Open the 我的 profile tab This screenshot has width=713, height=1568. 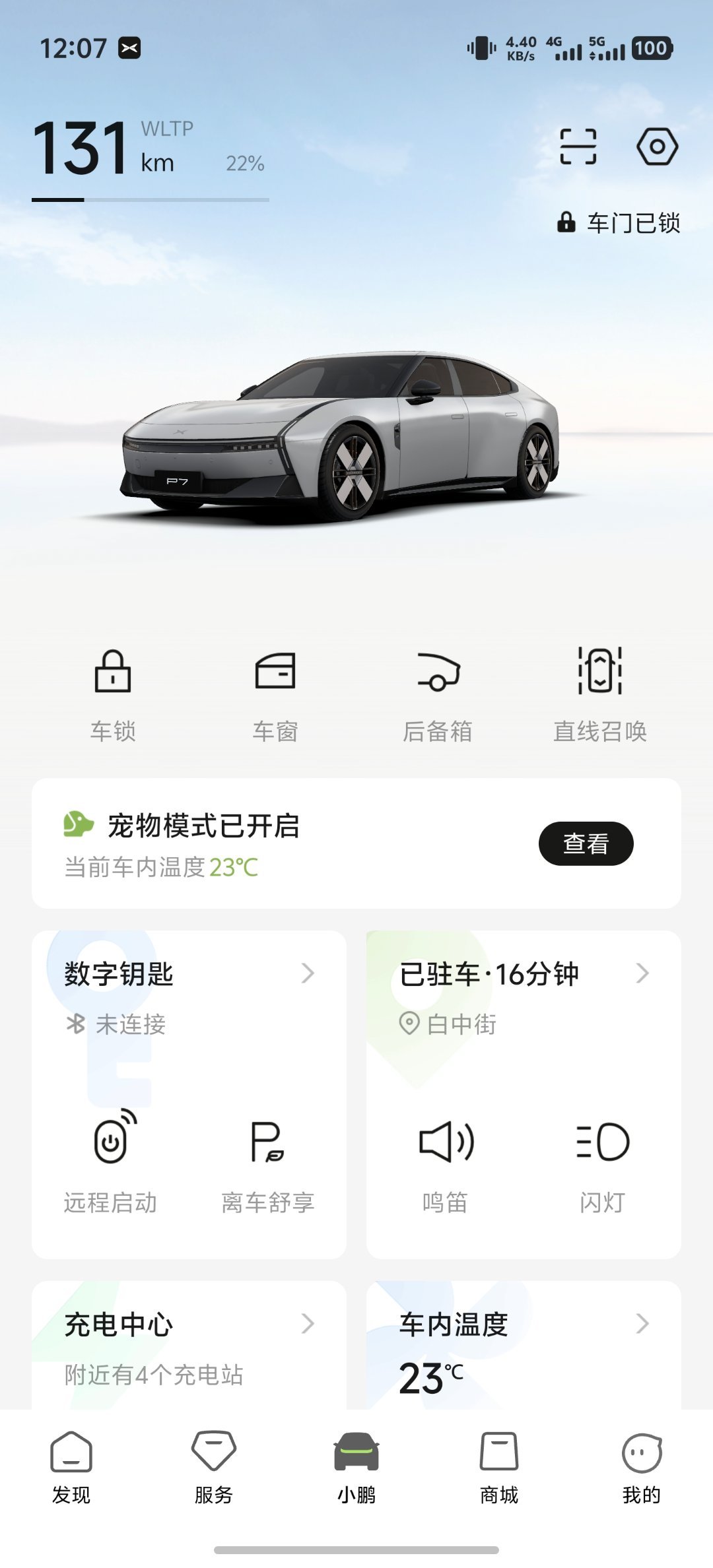tap(641, 1466)
